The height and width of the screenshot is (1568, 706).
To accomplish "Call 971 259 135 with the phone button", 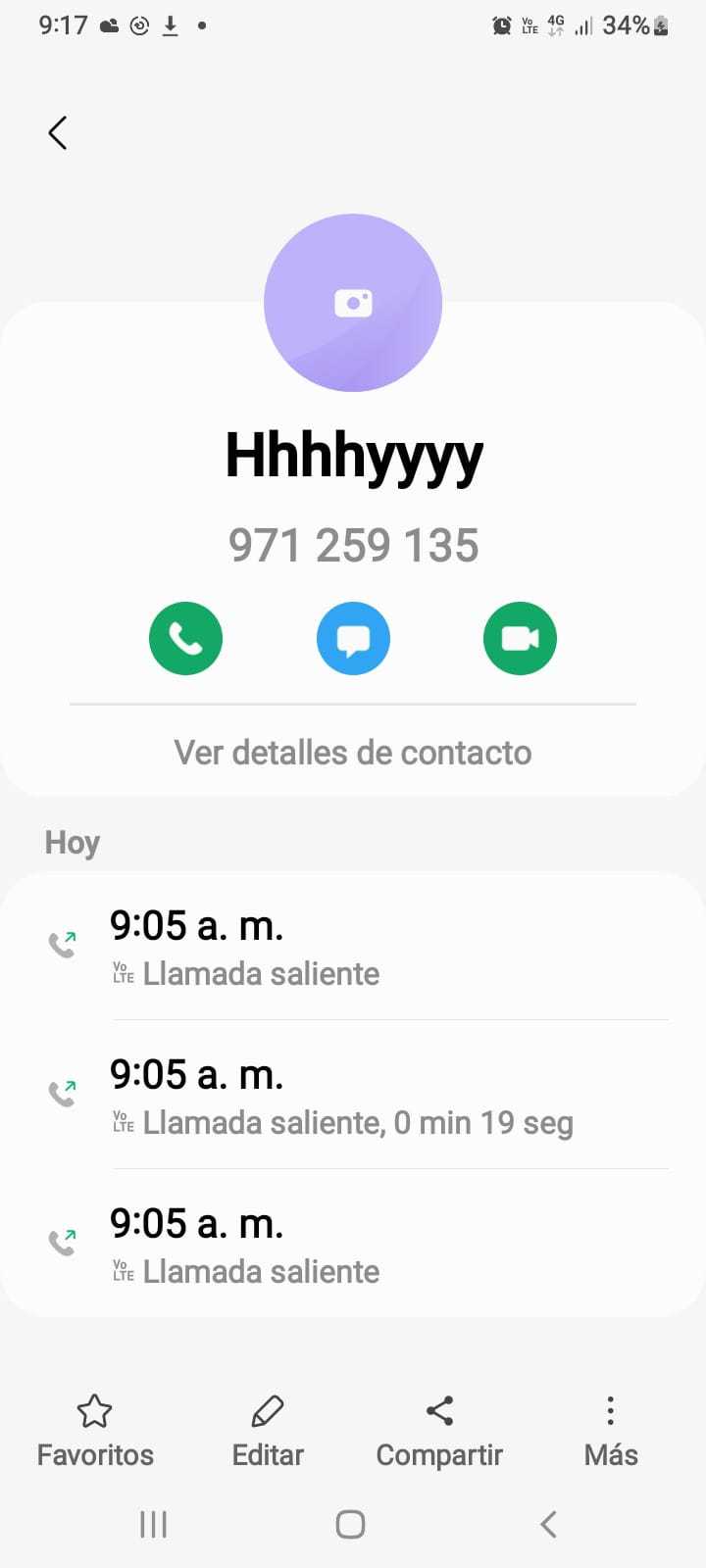I will [185, 638].
